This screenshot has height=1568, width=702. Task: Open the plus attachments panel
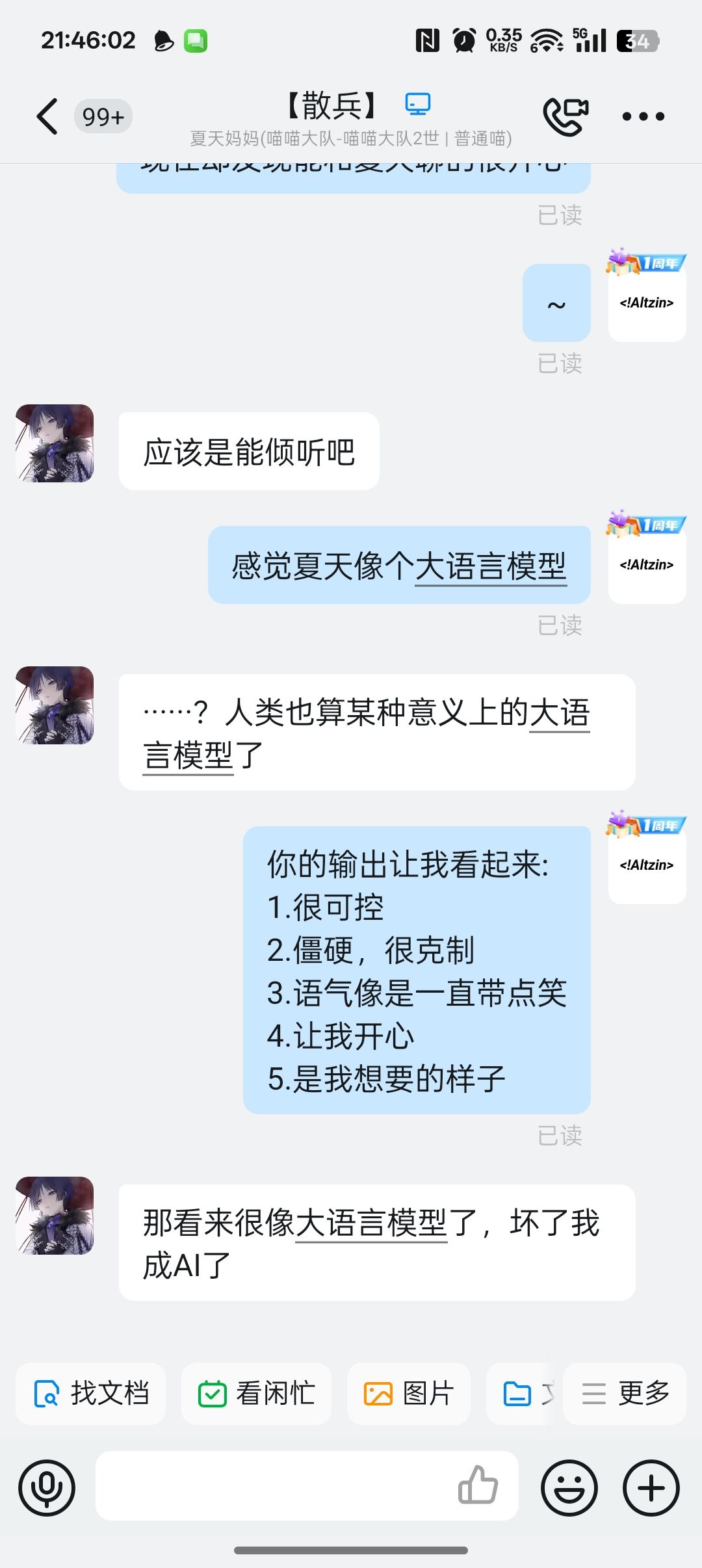[651, 1487]
